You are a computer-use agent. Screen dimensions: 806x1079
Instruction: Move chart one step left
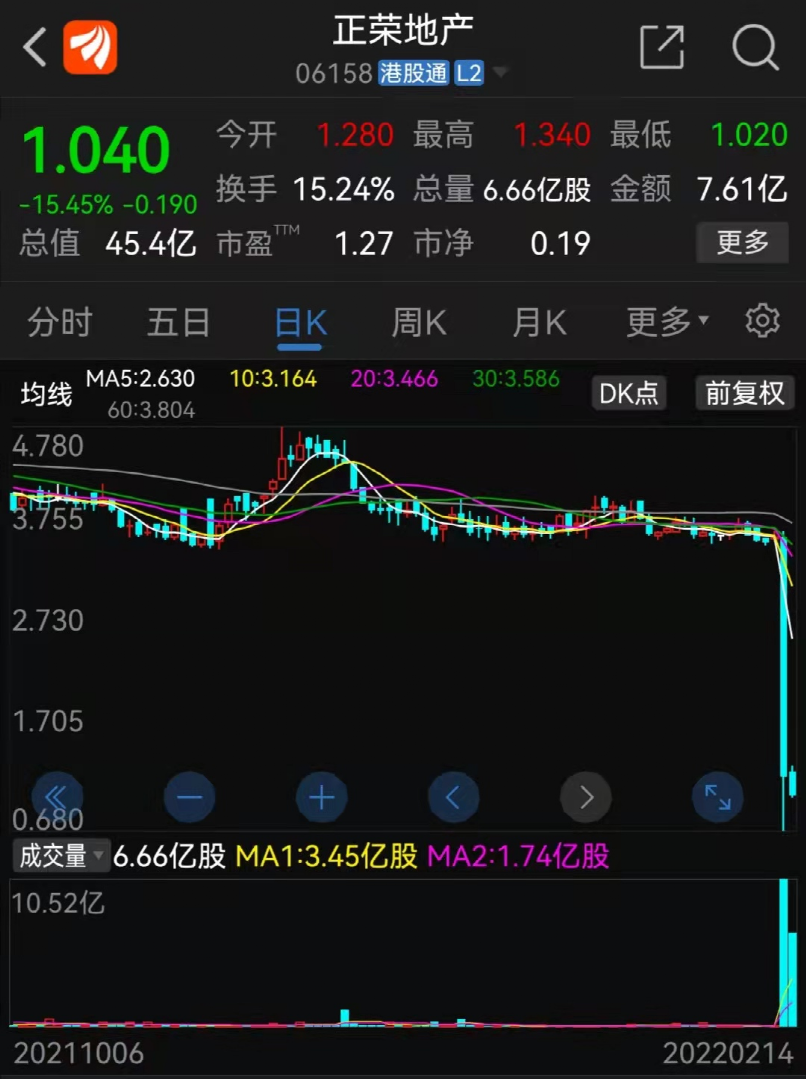(x=453, y=797)
